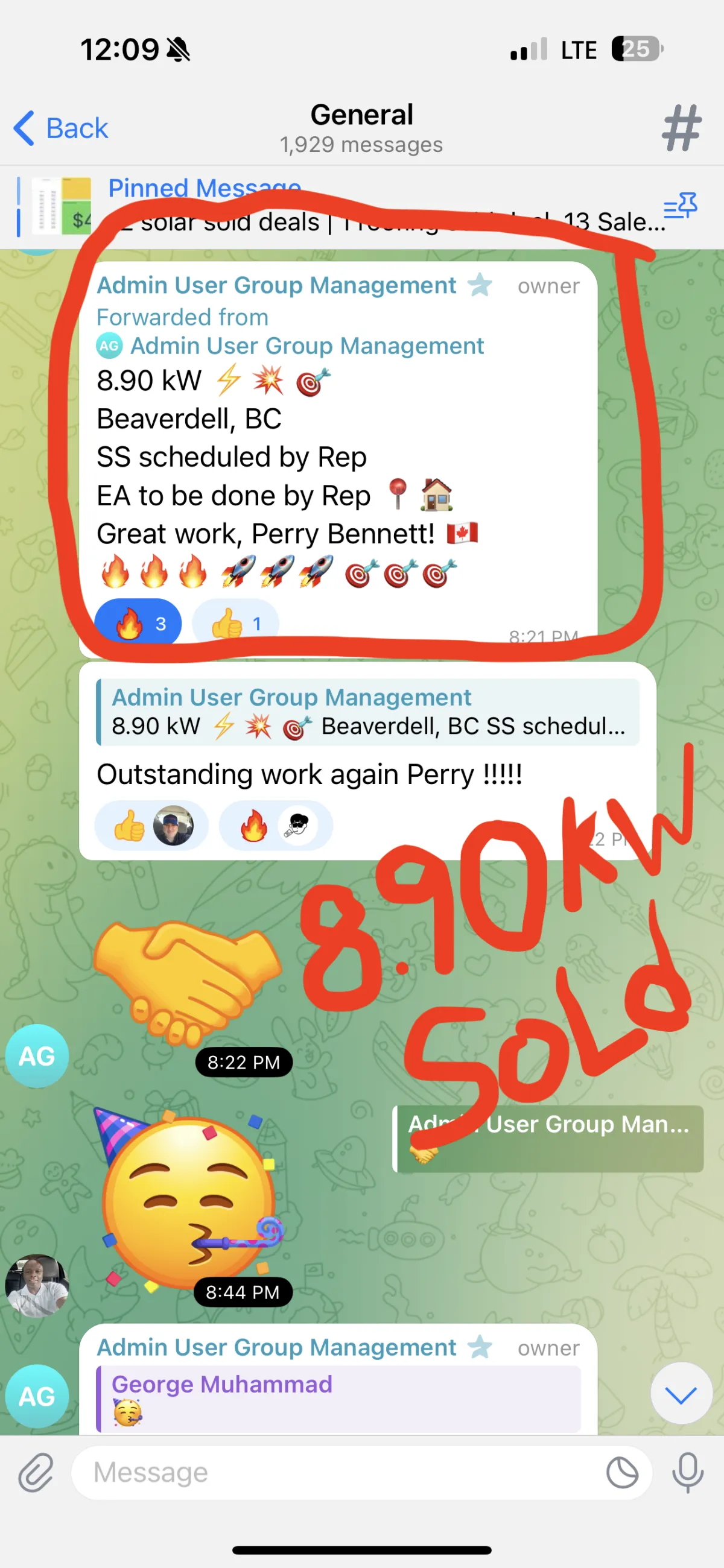
Task: Record a voice message with microphone
Action: coord(688,1473)
